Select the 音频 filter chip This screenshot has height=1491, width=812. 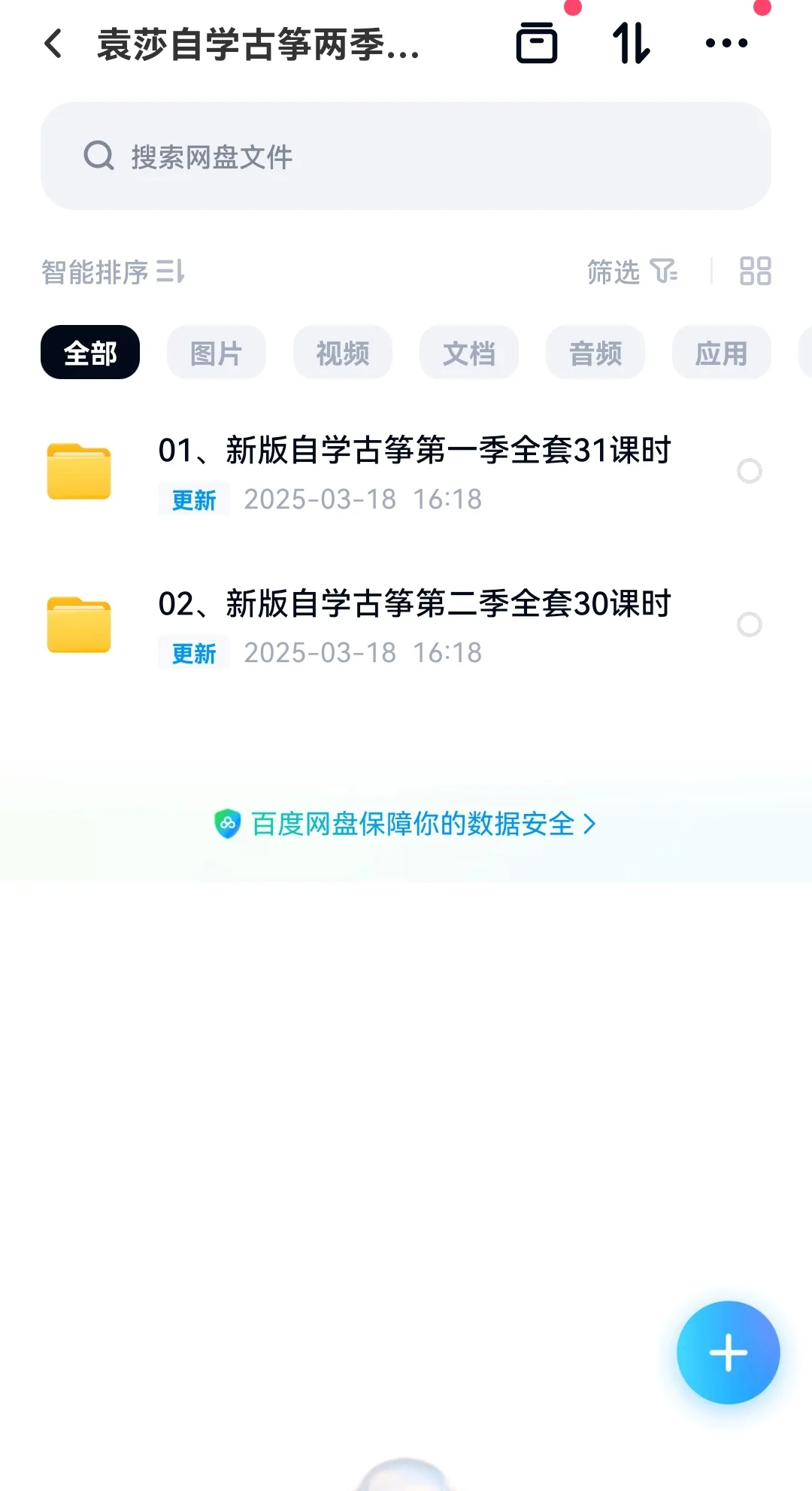coord(595,352)
